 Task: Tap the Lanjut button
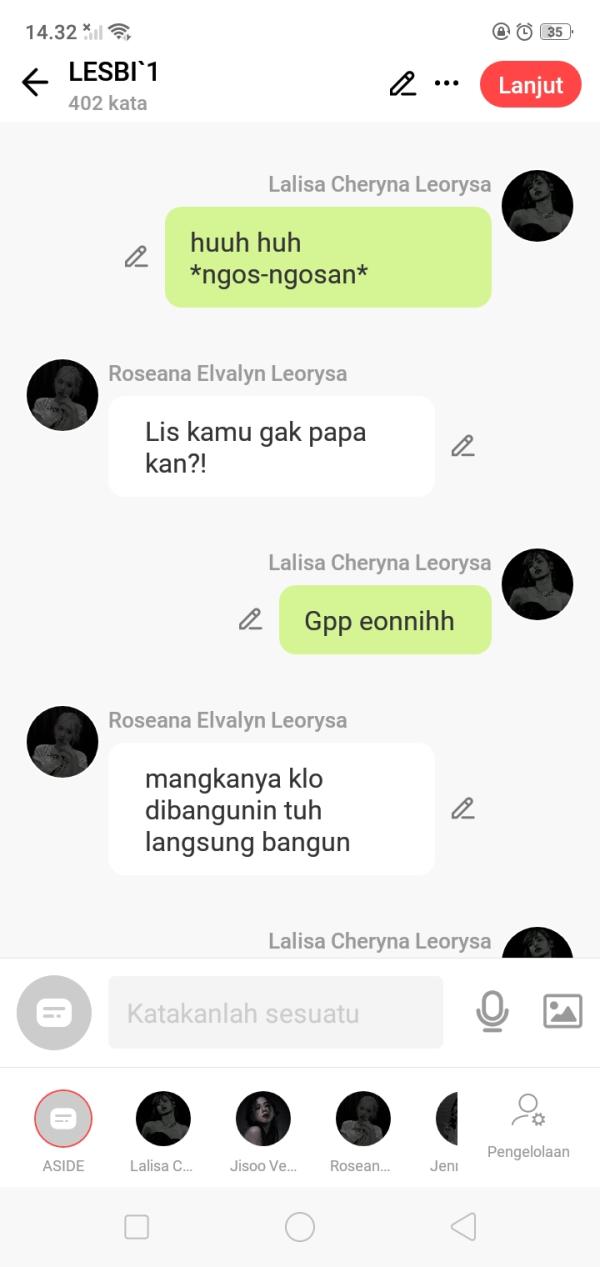[x=530, y=85]
